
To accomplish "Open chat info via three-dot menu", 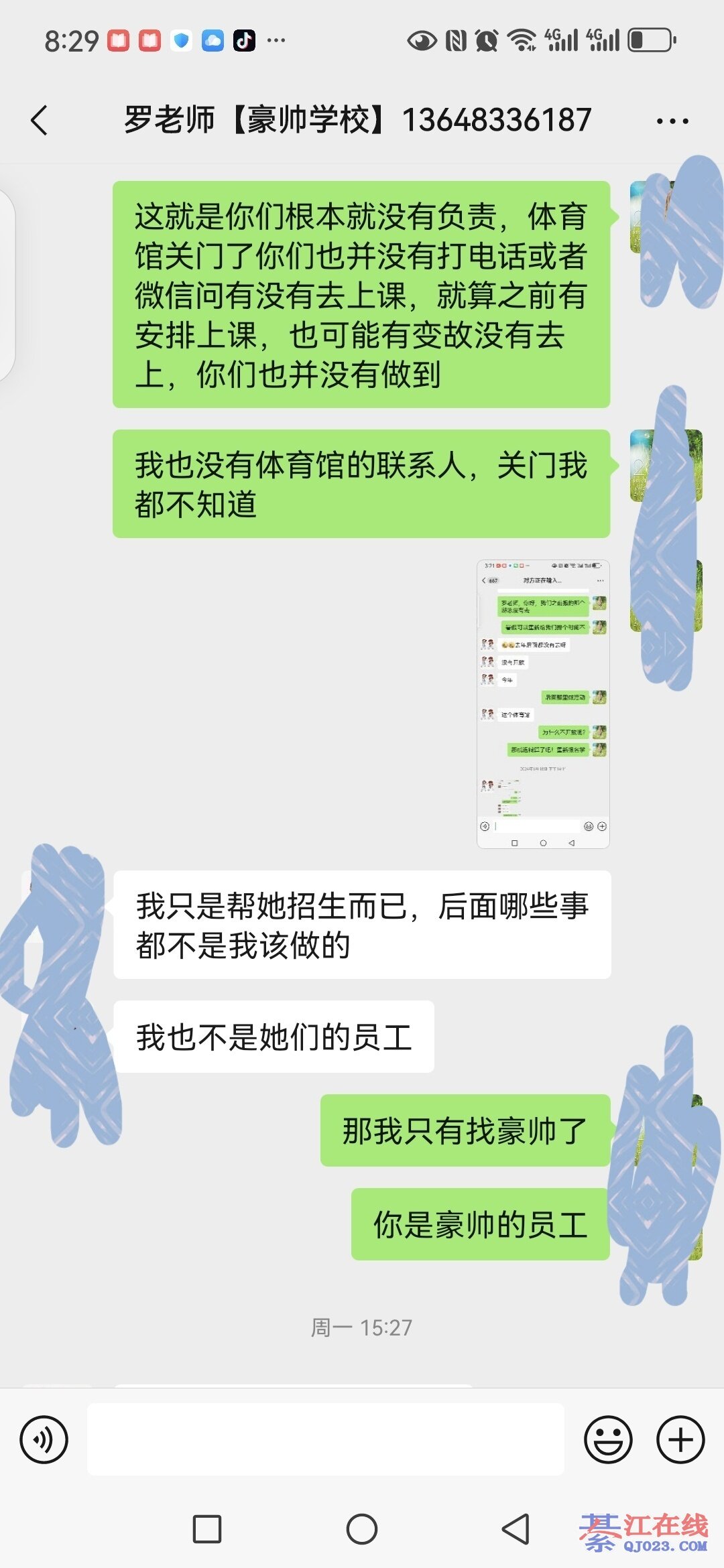I will (672, 121).
